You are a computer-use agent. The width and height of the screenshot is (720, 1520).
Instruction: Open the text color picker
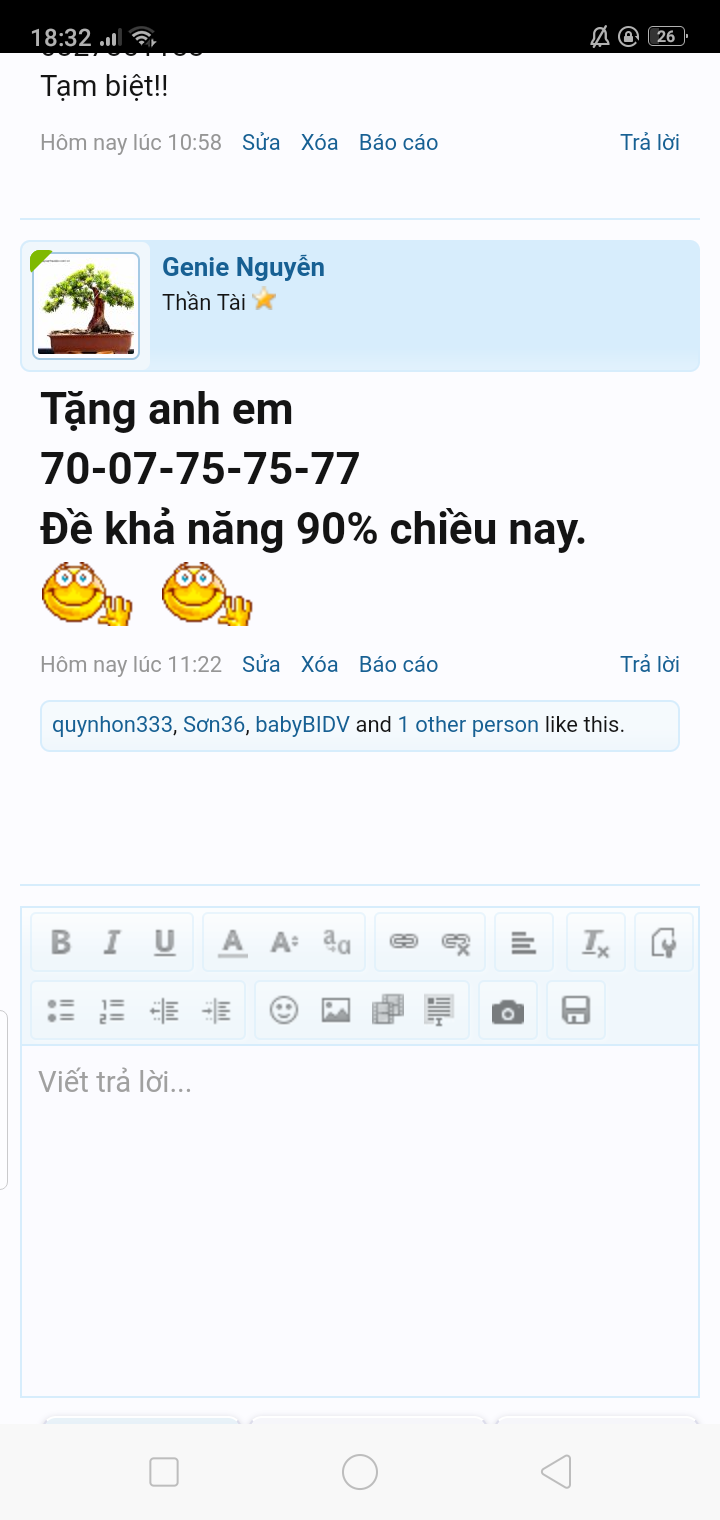point(232,942)
